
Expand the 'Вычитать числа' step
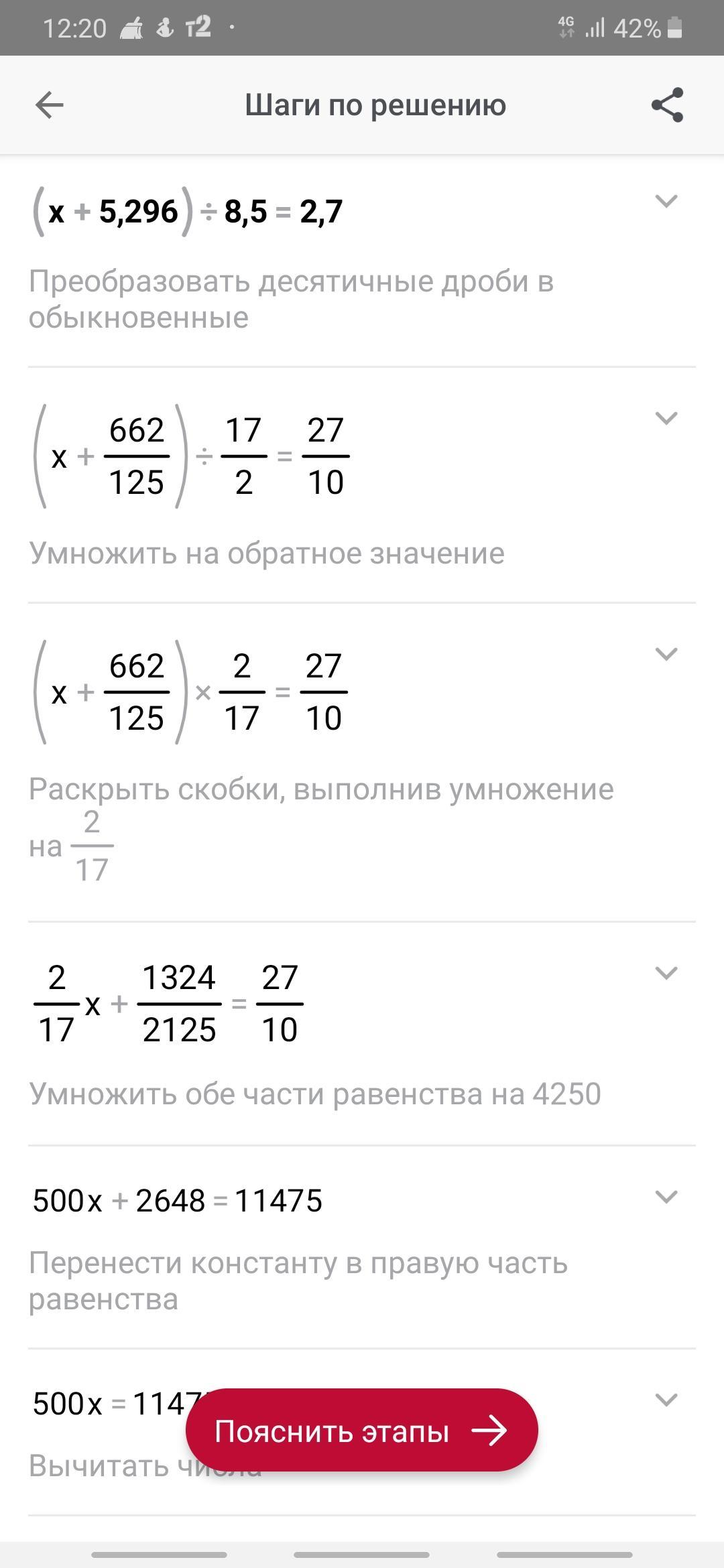[666, 1400]
